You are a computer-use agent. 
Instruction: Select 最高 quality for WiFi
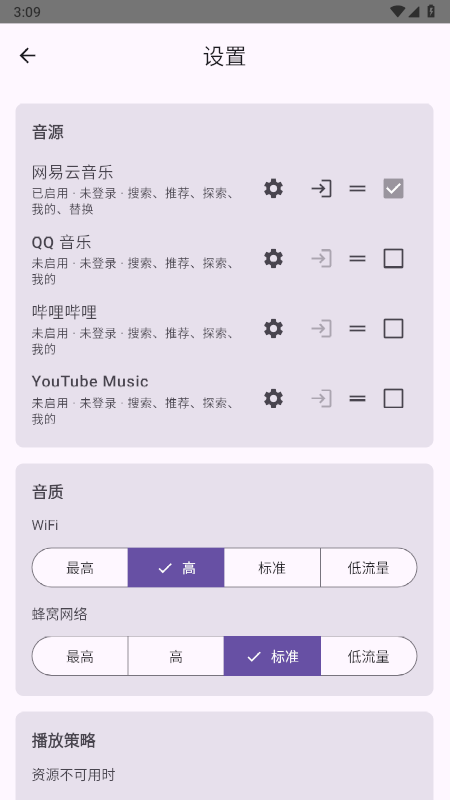[80, 567]
